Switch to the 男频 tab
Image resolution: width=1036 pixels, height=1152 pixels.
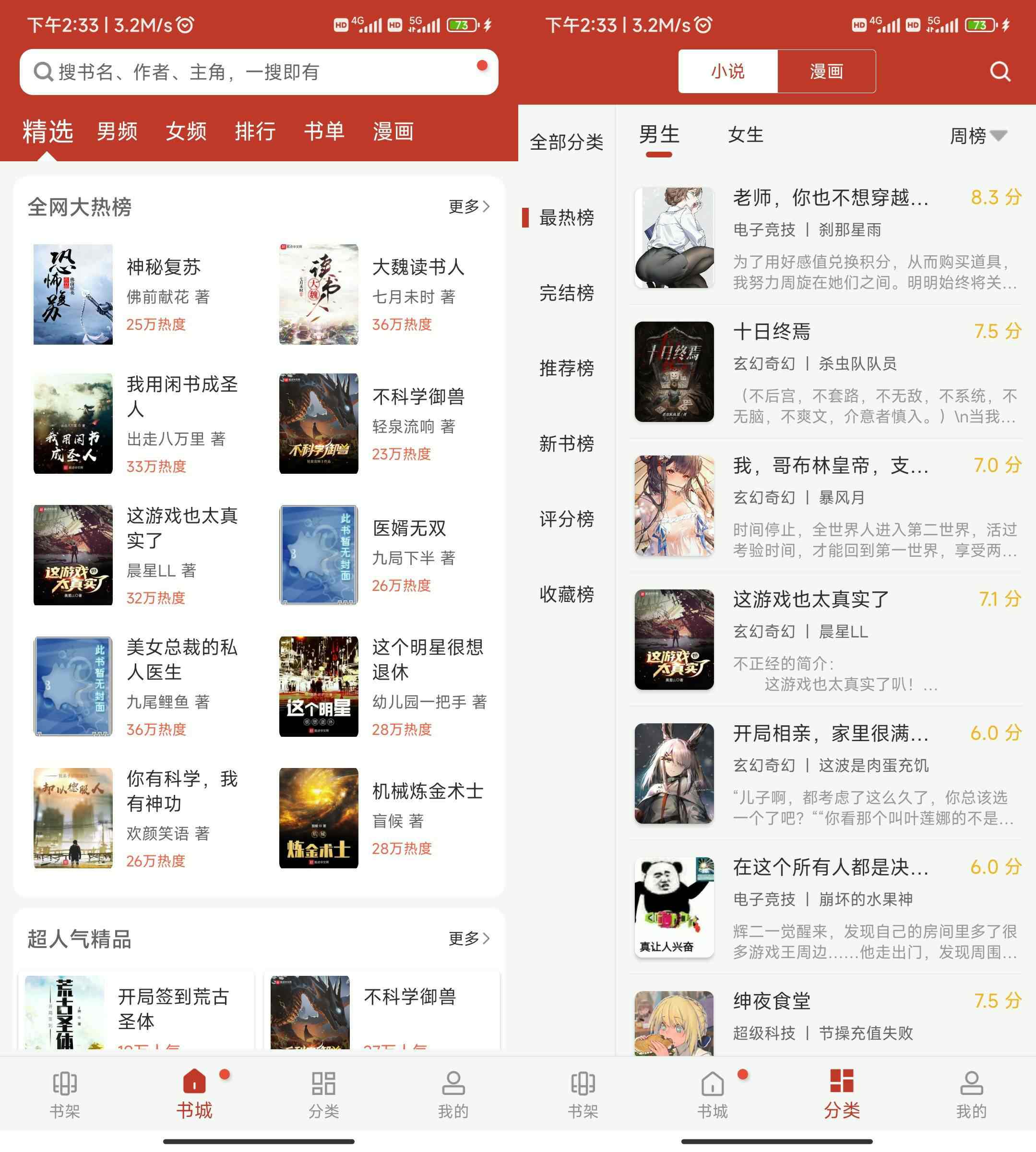pyautogui.click(x=117, y=132)
